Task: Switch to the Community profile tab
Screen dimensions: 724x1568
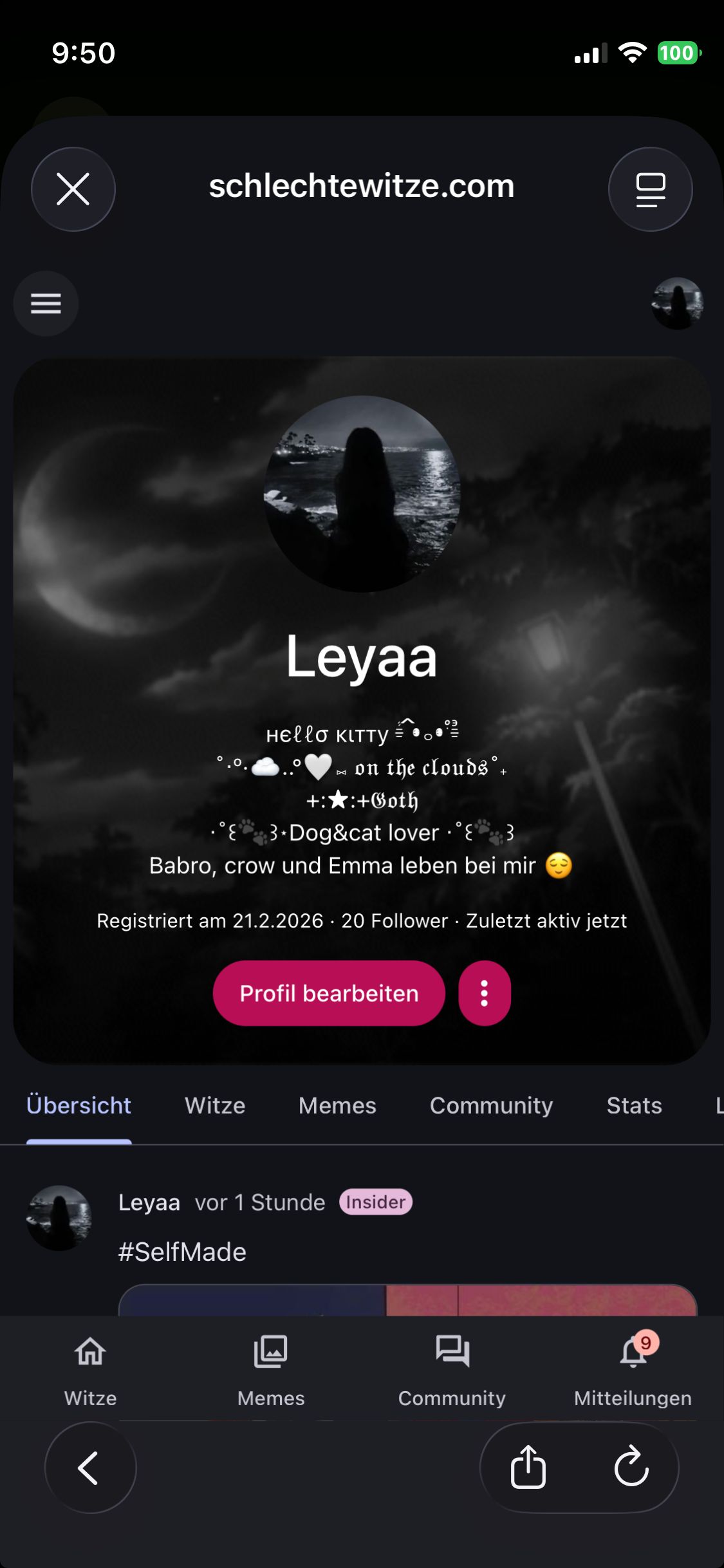Action: point(491,1106)
